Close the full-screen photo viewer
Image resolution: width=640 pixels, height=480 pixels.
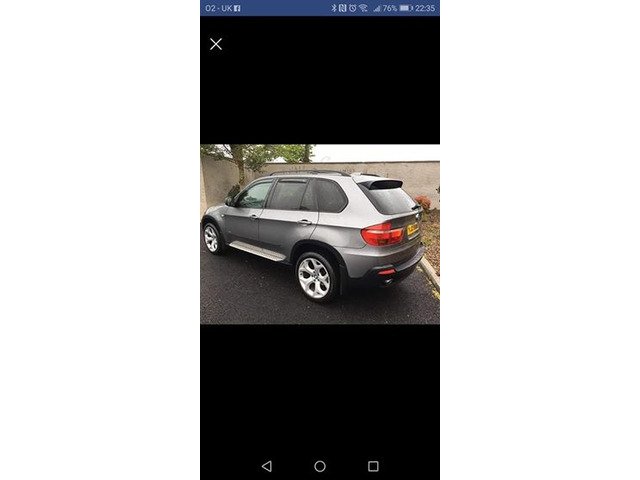pyautogui.click(x=216, y=44)
